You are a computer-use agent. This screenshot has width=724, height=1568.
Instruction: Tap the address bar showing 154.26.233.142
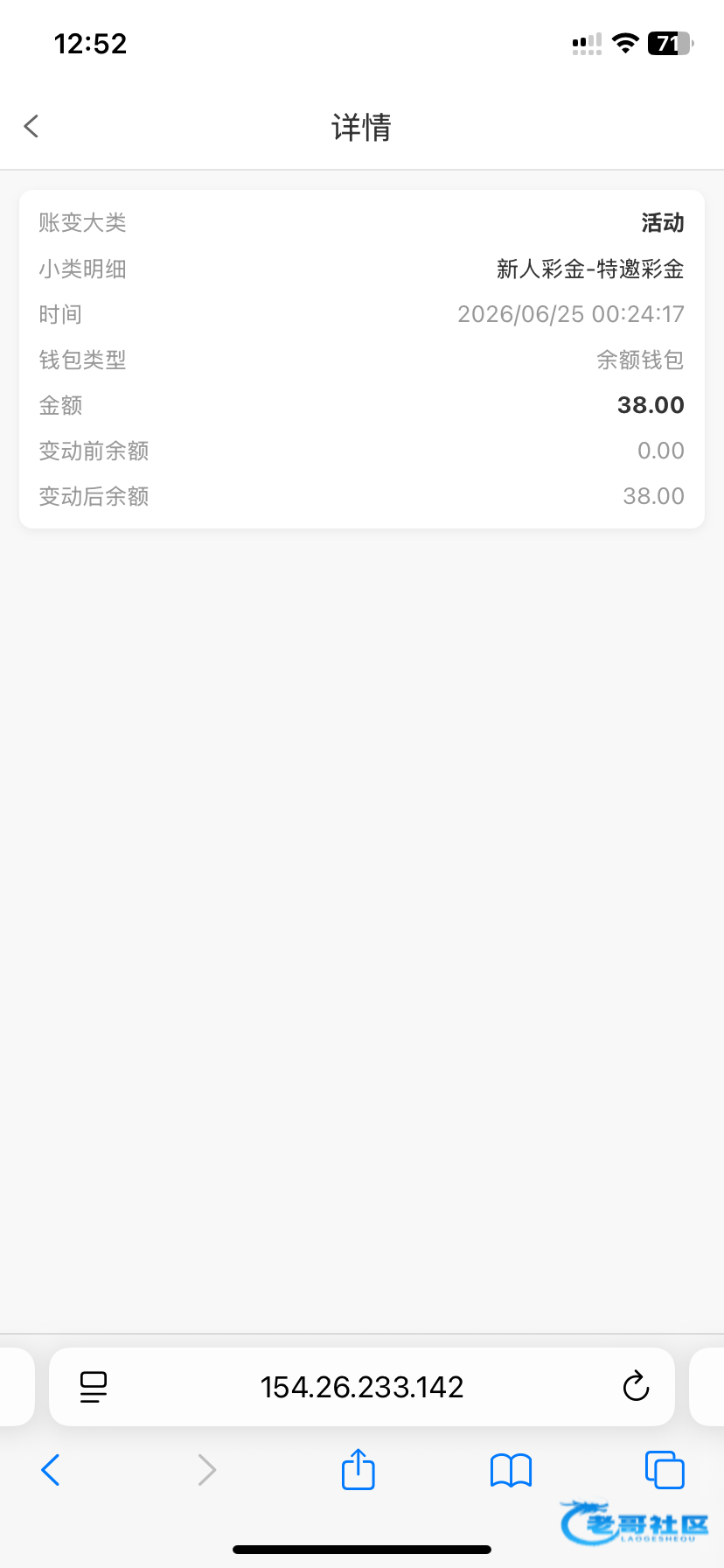[362, 1387]
